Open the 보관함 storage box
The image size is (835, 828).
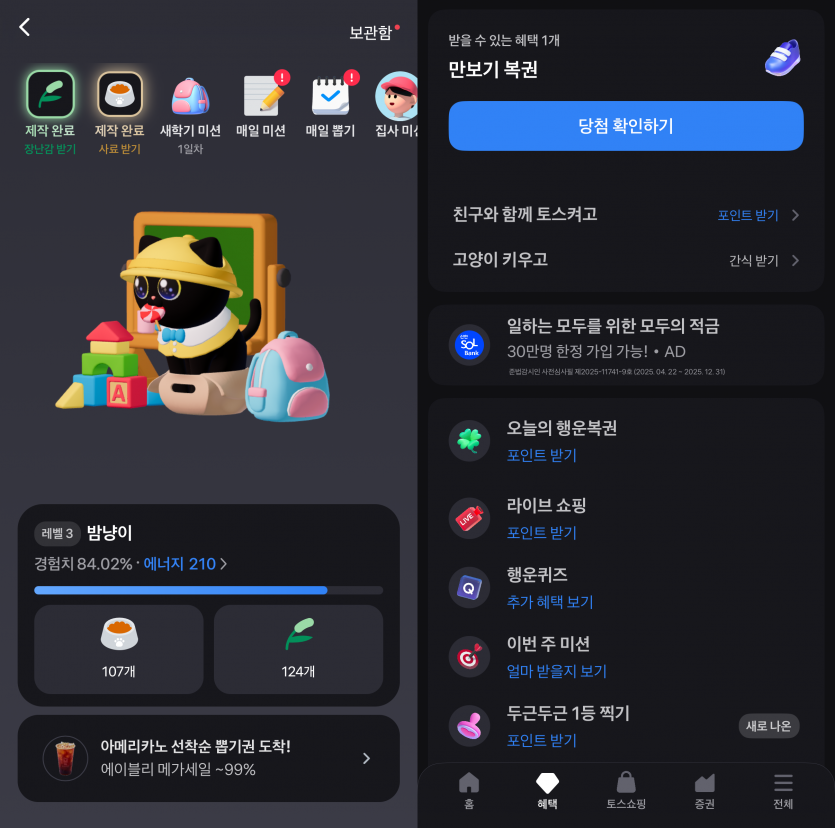[372, 32]
